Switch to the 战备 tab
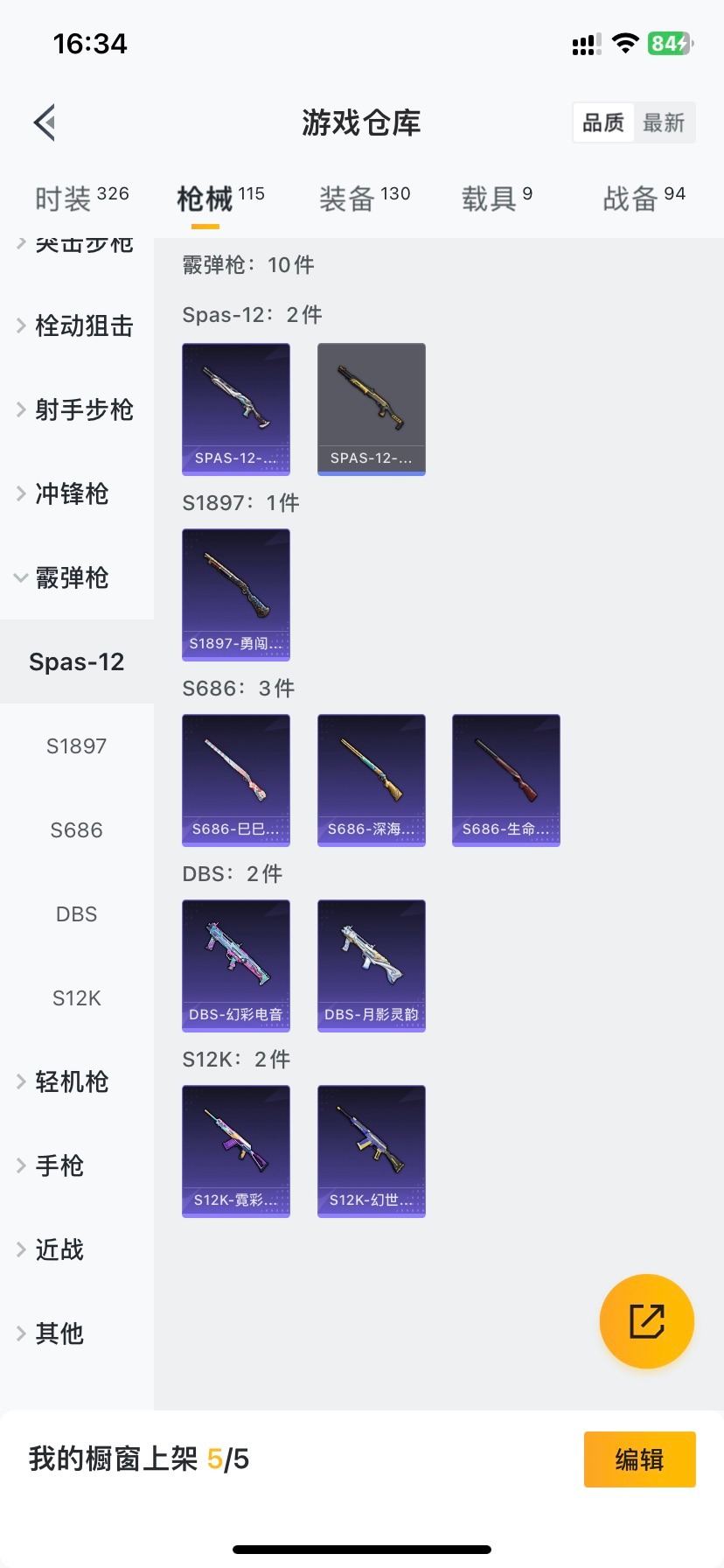The width and height of the screenshot is (724, 1568). [x=644, y=198]
